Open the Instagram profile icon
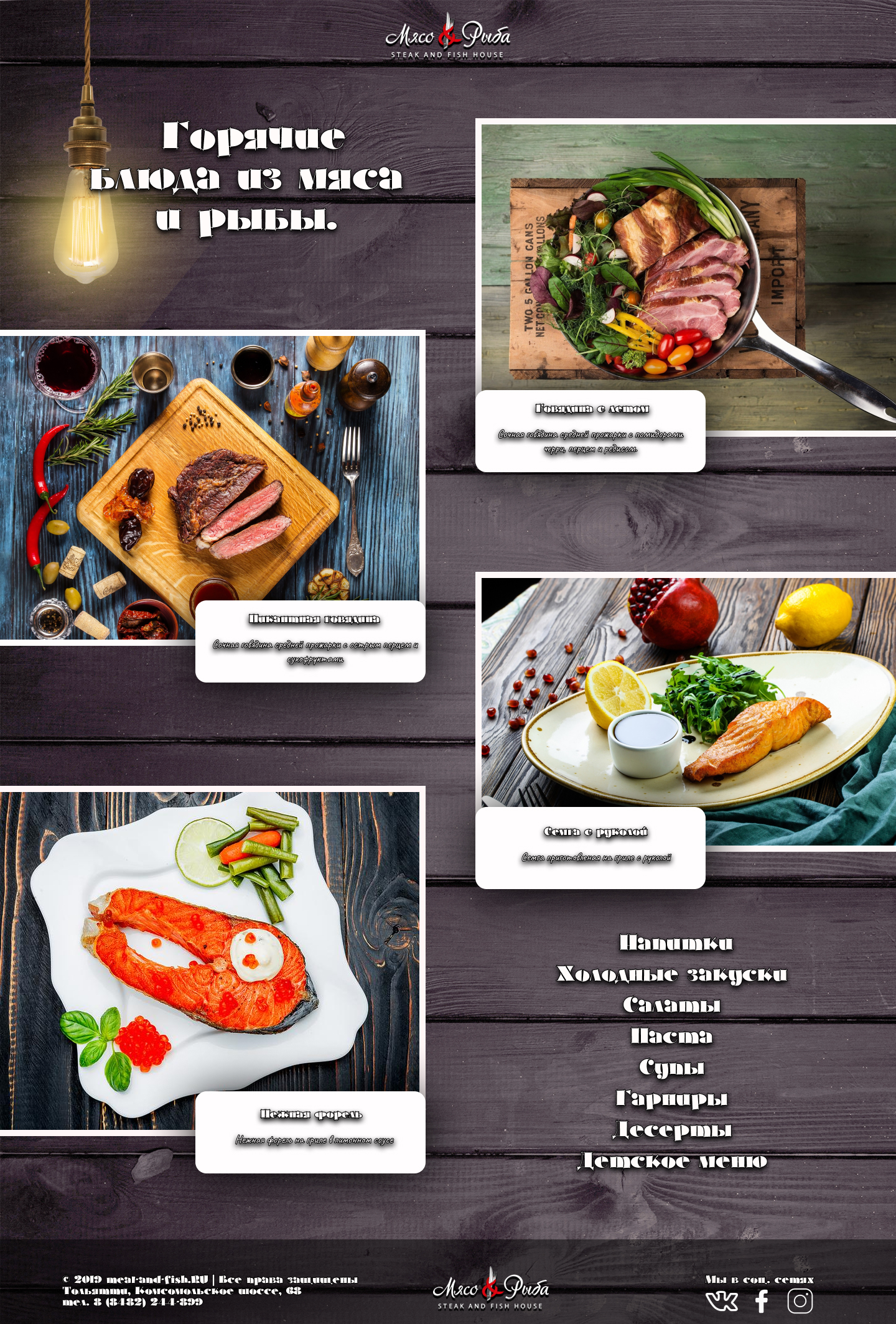The width and height of the screenshot is (896, 1324). pos(800,1300)
